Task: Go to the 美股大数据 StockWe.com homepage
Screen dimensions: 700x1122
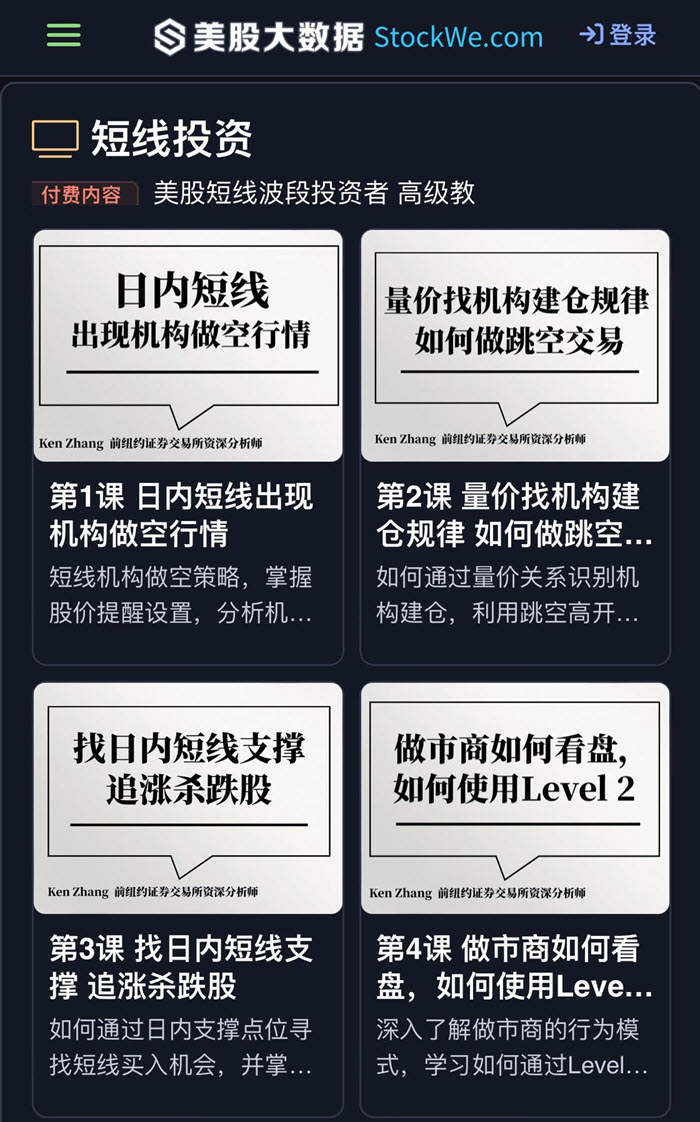Action: (348, 38)
